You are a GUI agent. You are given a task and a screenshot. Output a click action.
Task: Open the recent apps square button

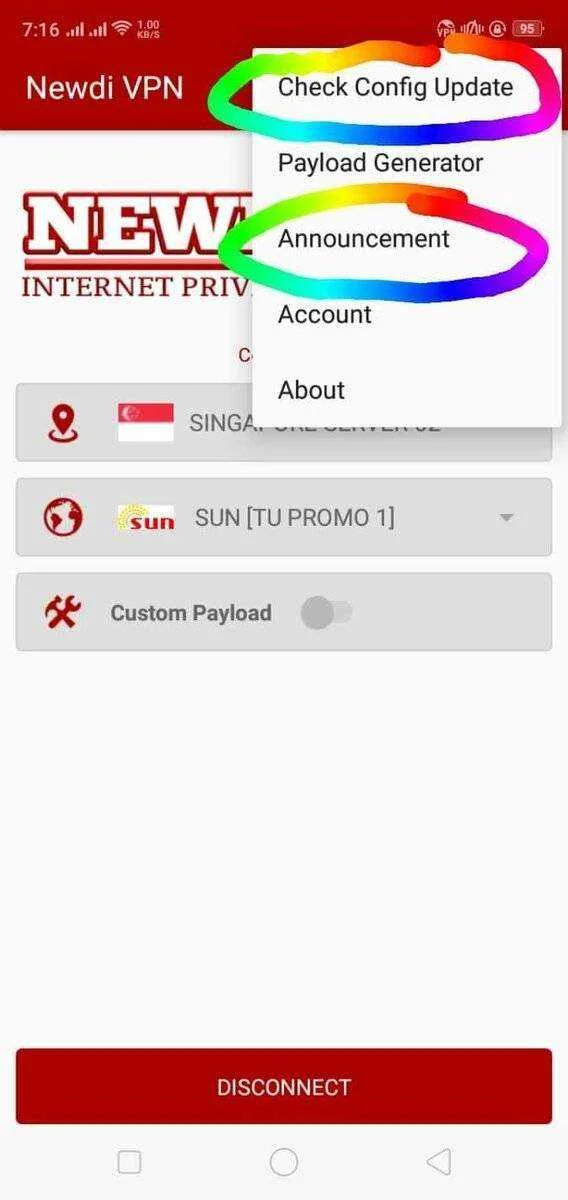[x=129, y=1161]
